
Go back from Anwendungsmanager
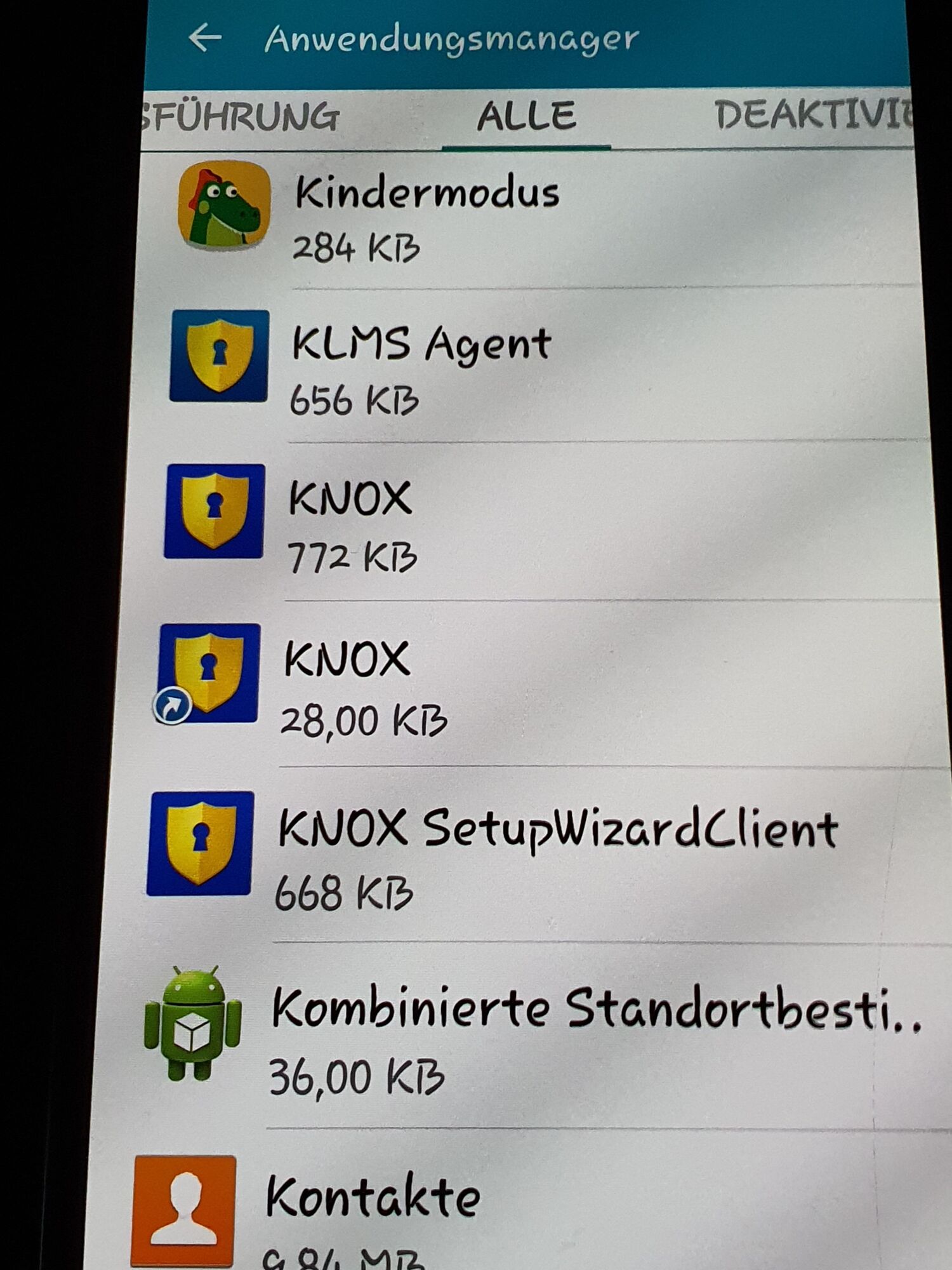[205, 38]
